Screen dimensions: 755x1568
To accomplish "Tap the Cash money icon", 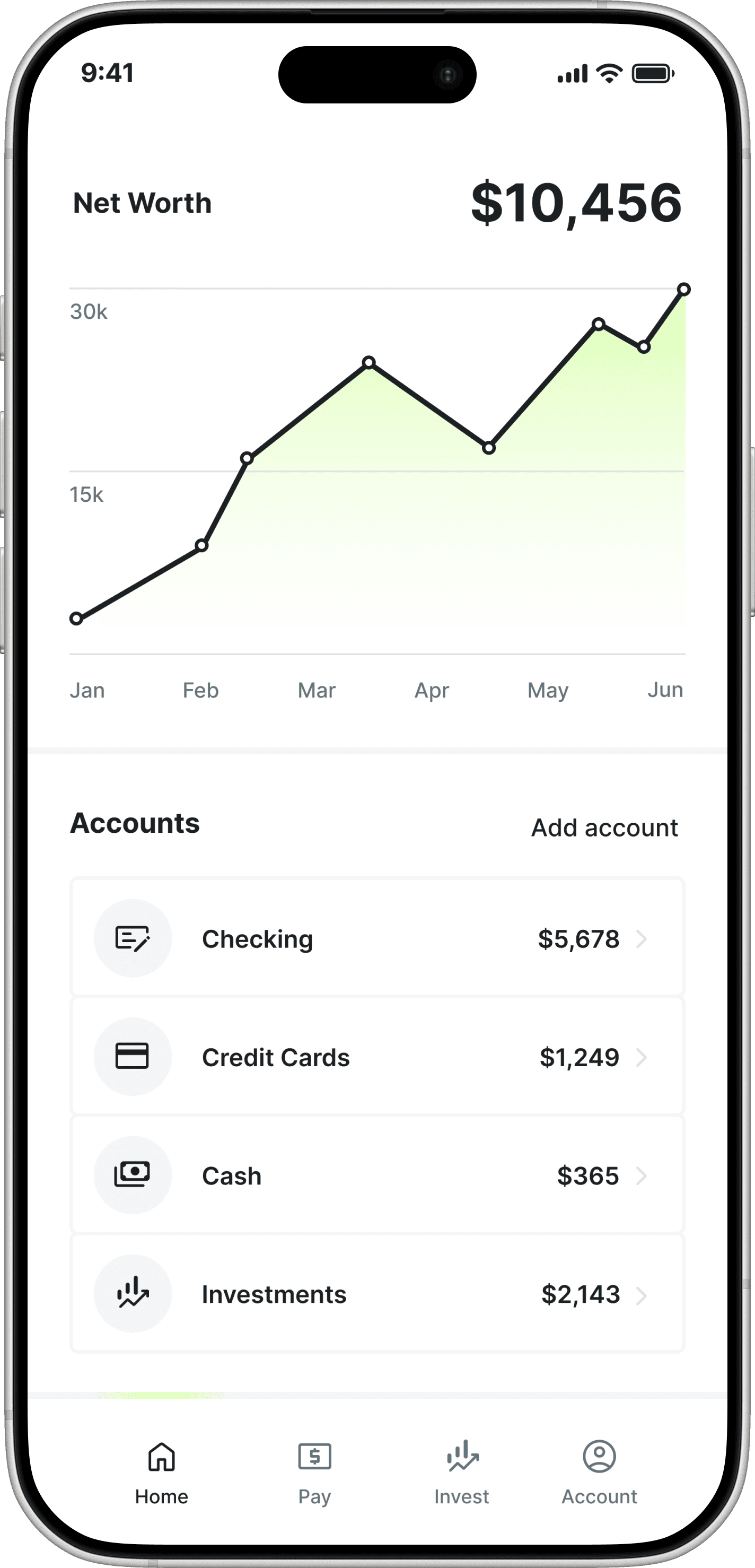I will (x=133, y=1175).
